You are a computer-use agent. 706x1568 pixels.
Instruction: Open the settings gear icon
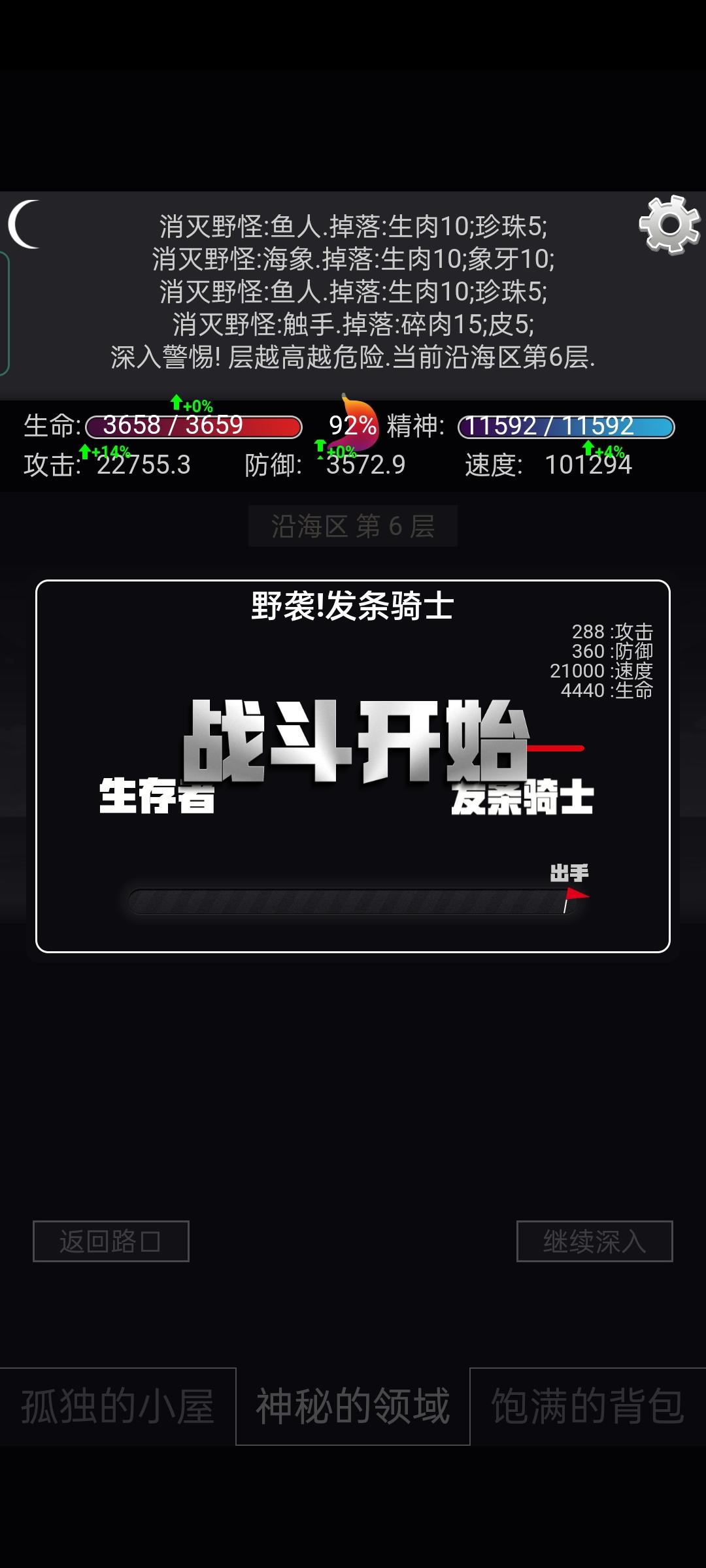pyautogui.click(x=669, y=224)
